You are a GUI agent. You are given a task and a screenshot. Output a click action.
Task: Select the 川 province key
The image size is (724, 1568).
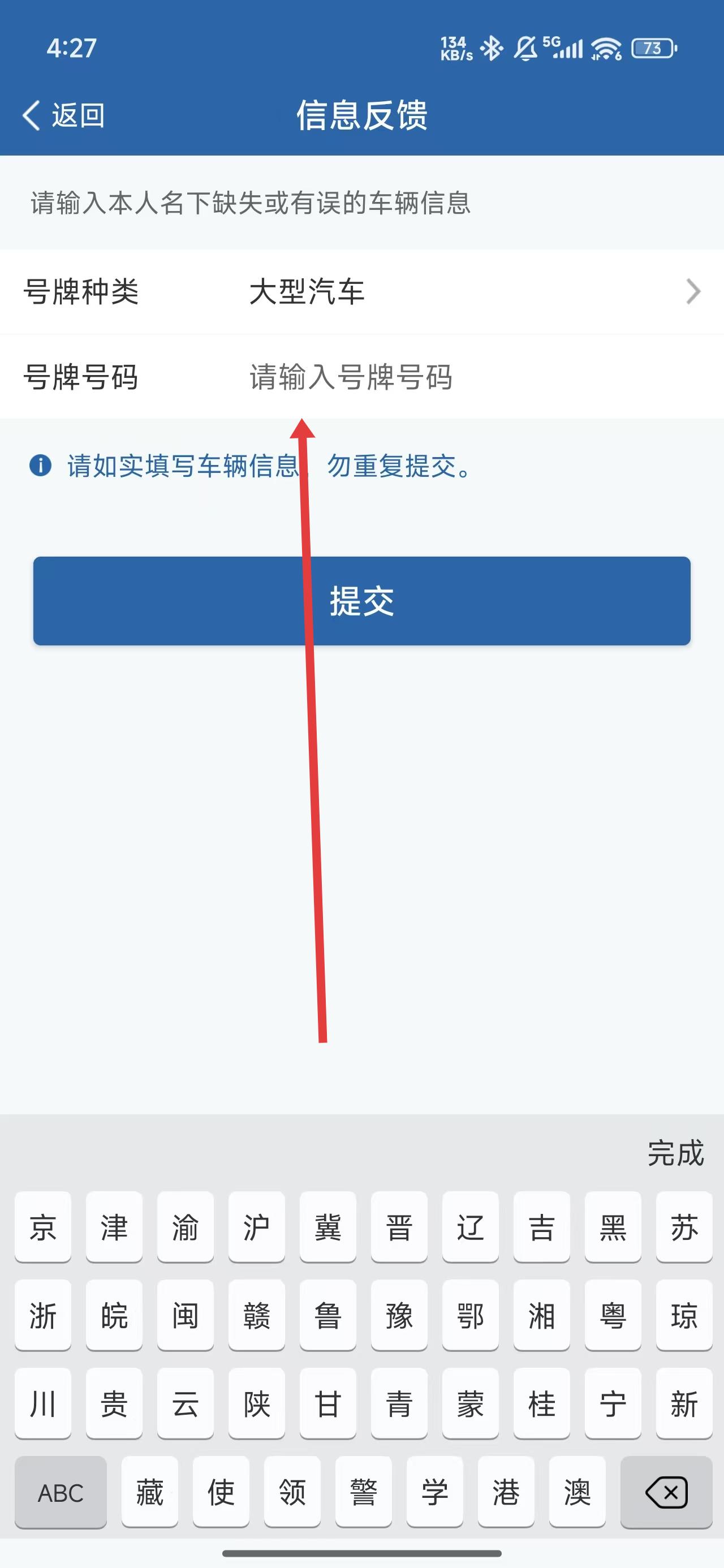tap(42, 1403)
